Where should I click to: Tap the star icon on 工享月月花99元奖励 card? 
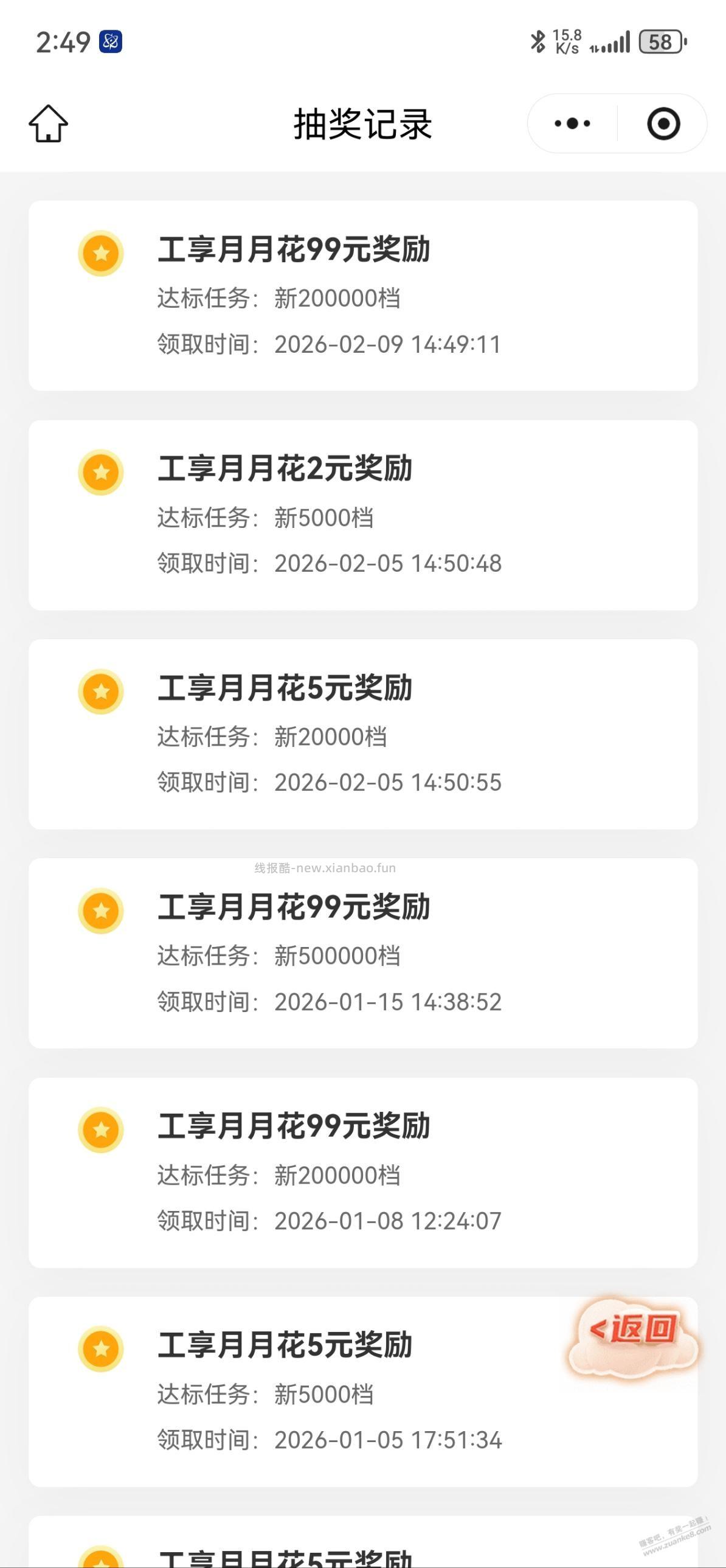click(101, 252)
